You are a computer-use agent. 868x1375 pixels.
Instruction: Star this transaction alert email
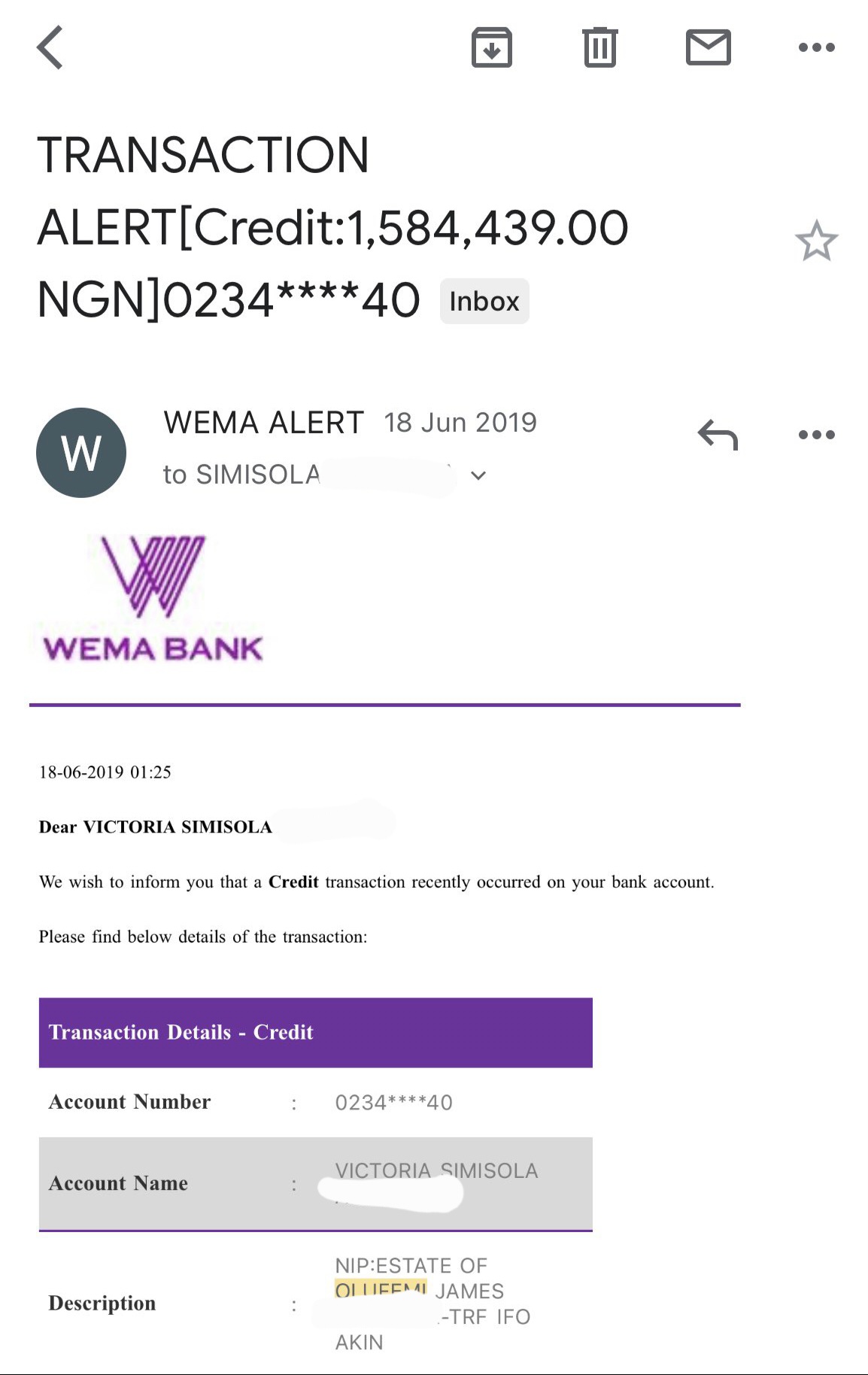[x=816, y=241]
